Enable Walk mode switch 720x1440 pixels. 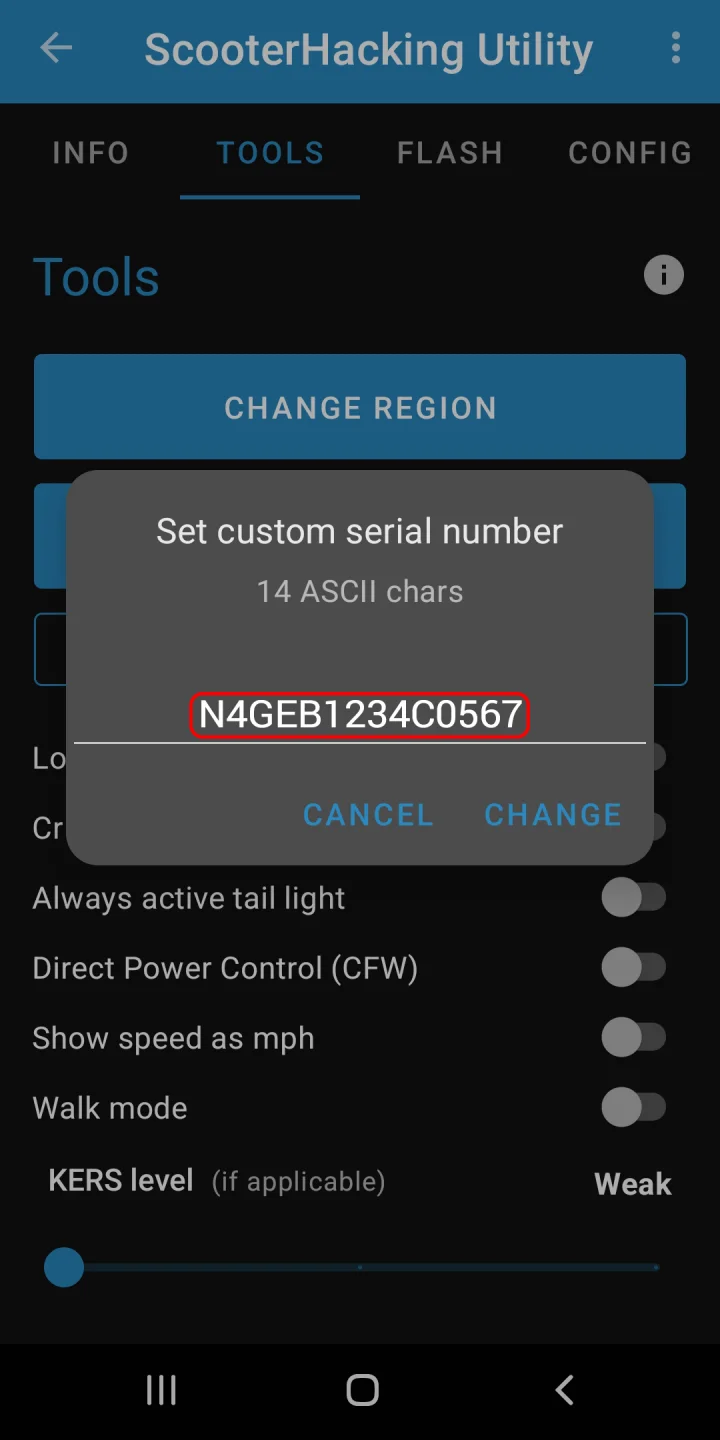[x=633, y=1108]
